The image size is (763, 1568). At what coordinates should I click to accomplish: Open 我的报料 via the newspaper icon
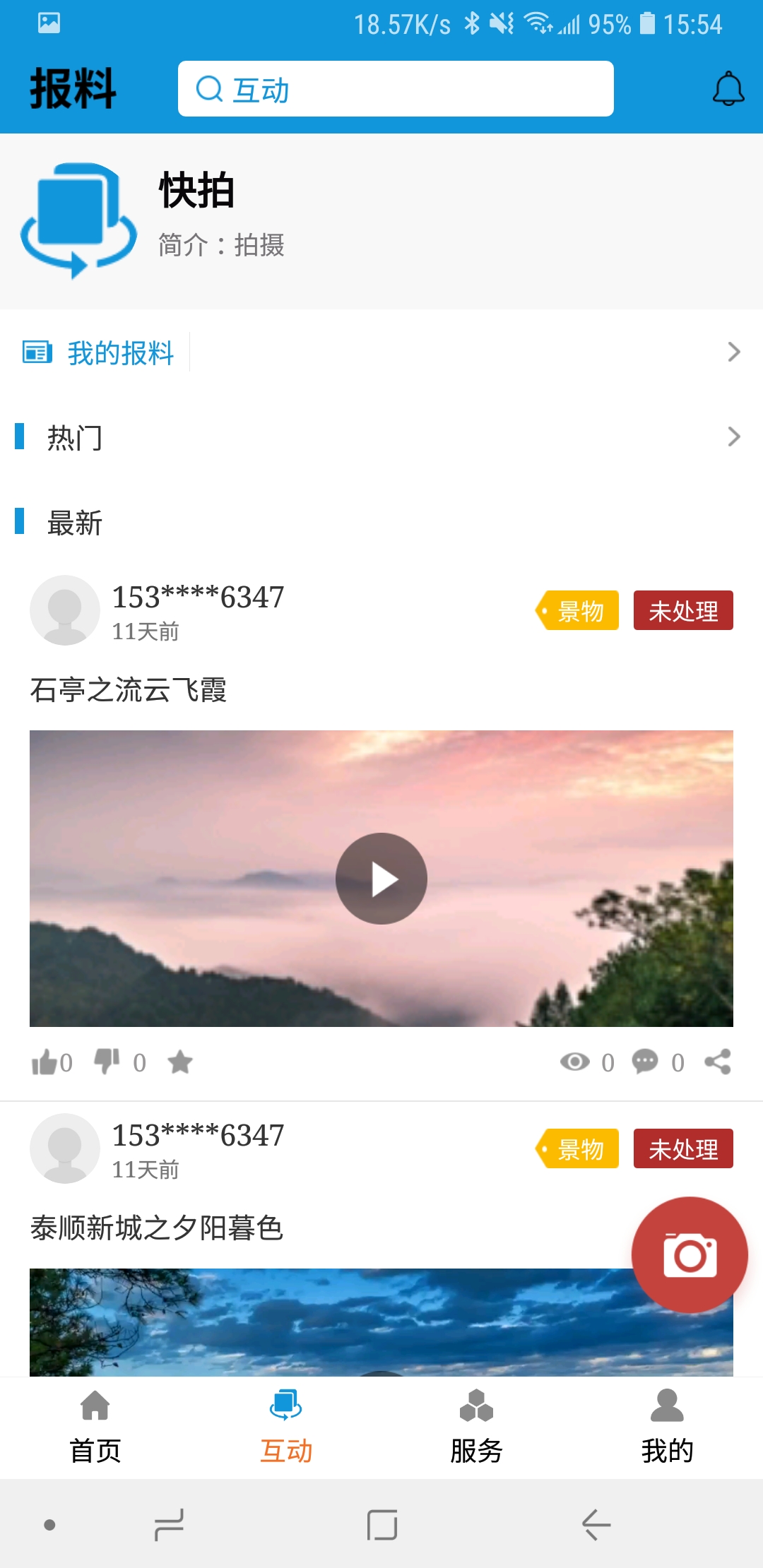point(37,352)
